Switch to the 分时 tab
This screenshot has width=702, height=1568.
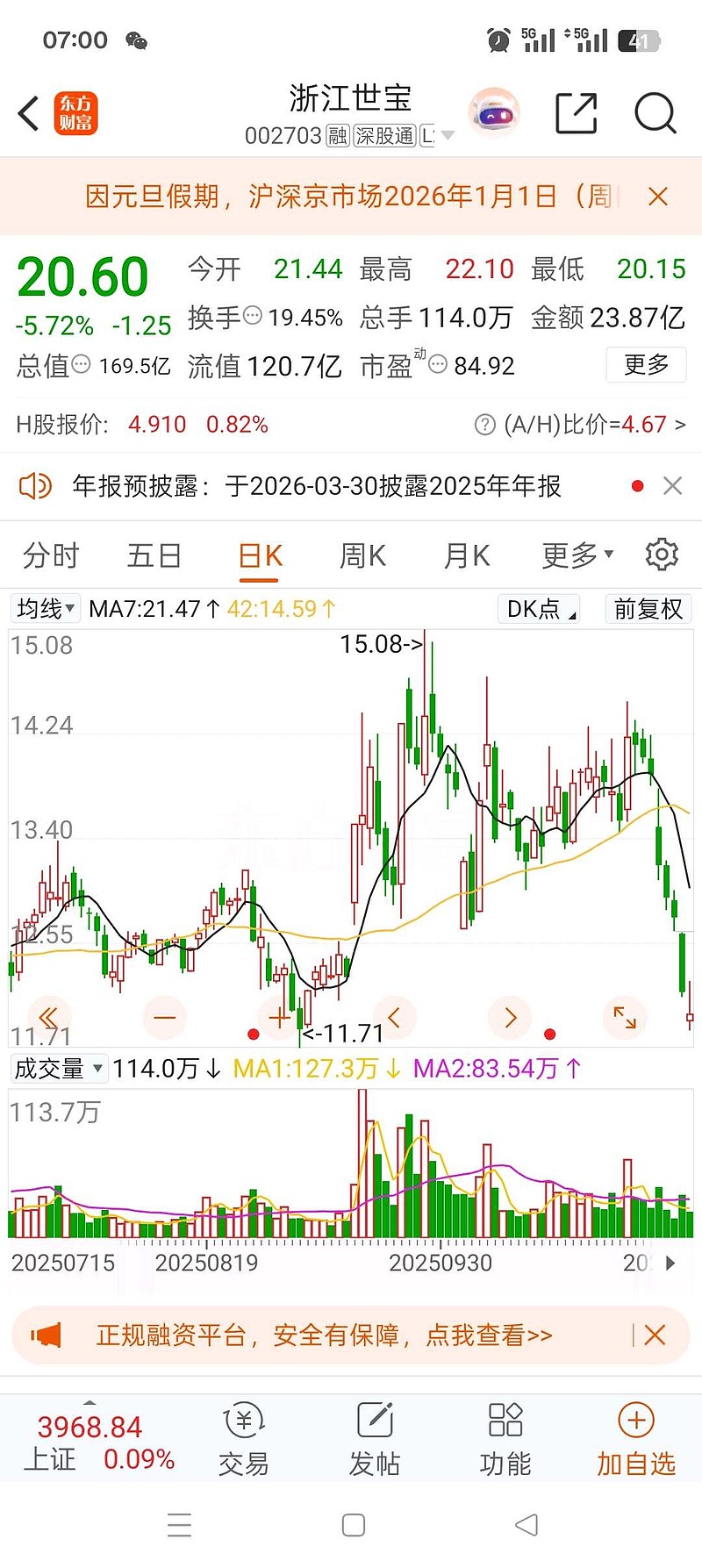pos(50,555)
